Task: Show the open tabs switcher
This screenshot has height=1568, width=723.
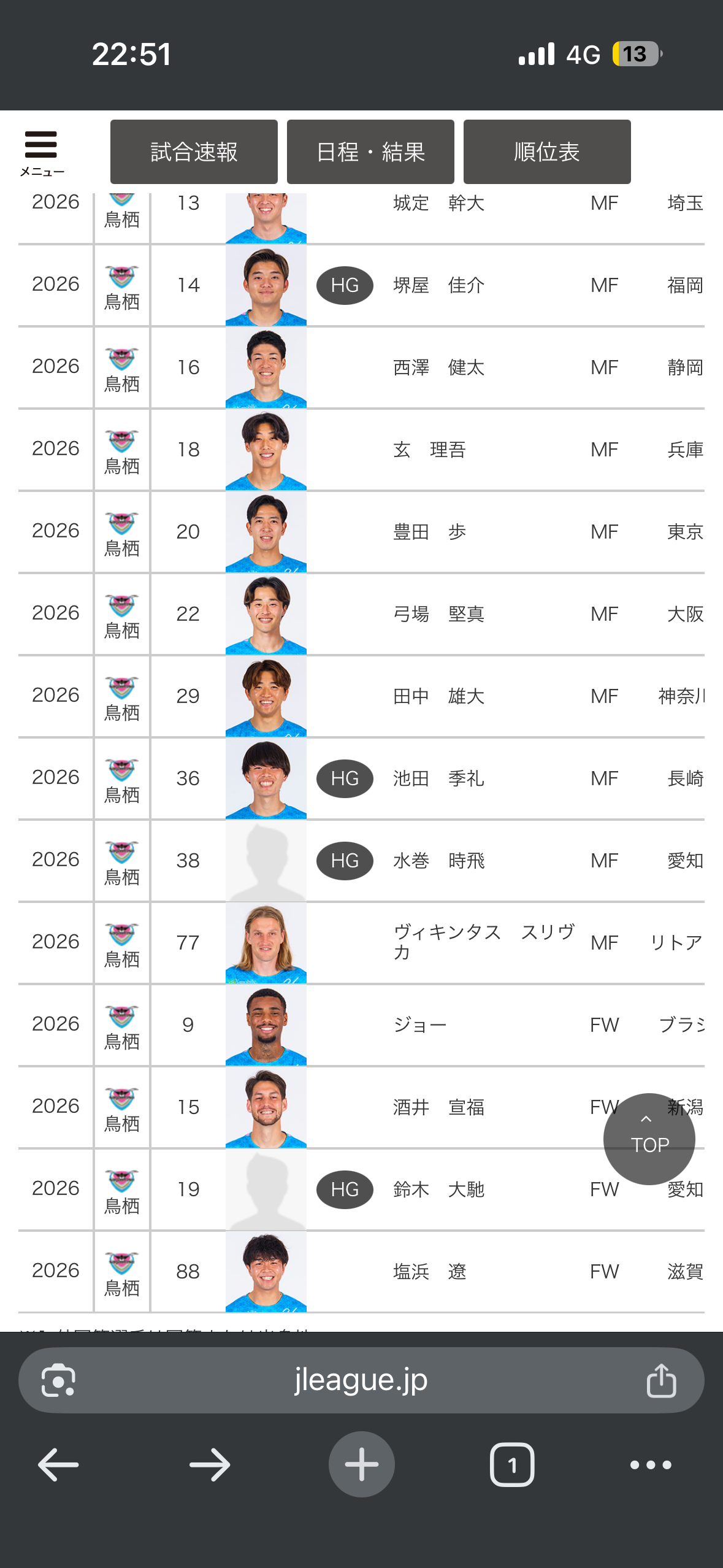Action: (x=512, y=1465)
